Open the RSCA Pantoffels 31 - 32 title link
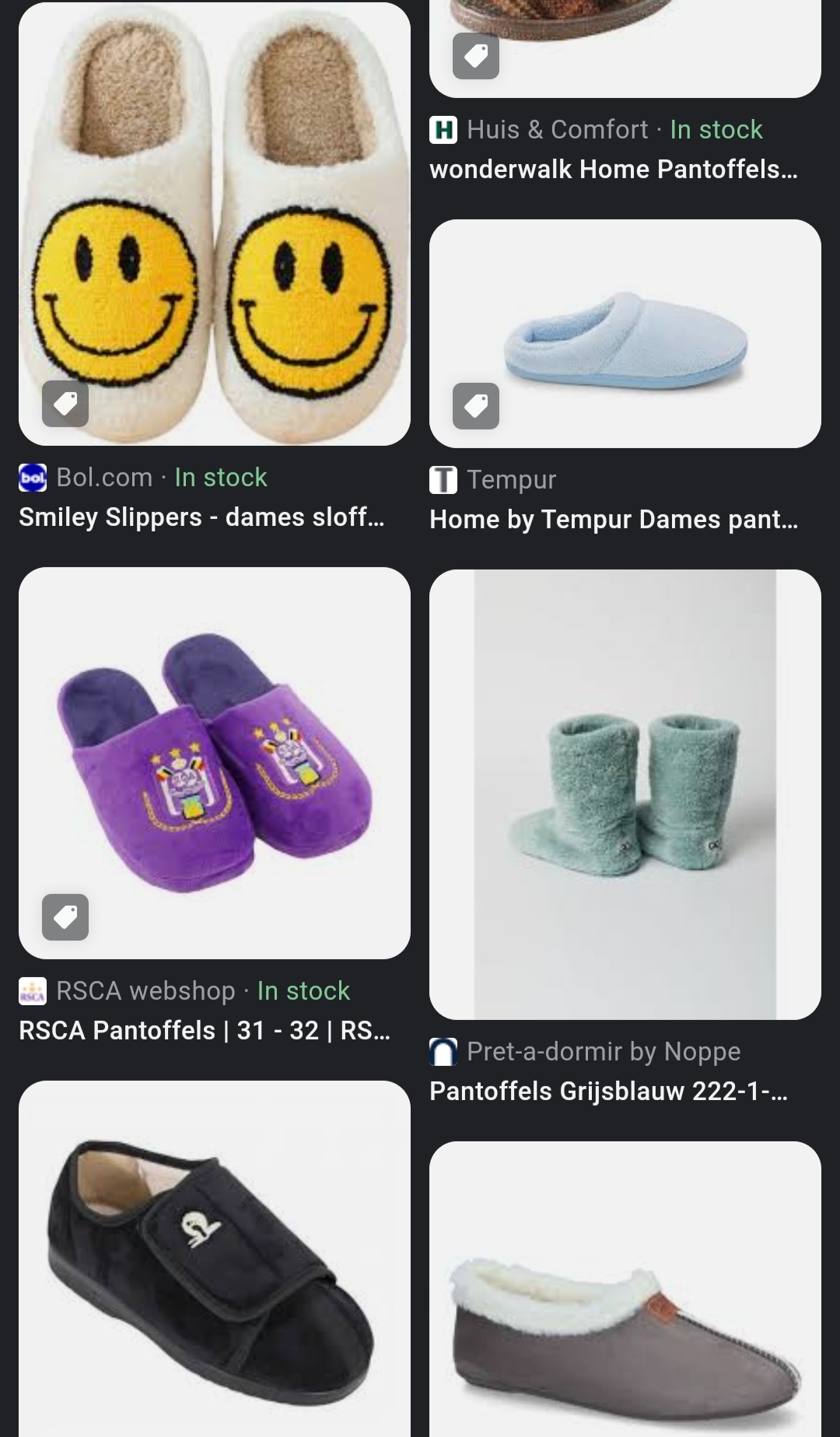 click(x=204, y=1031)
